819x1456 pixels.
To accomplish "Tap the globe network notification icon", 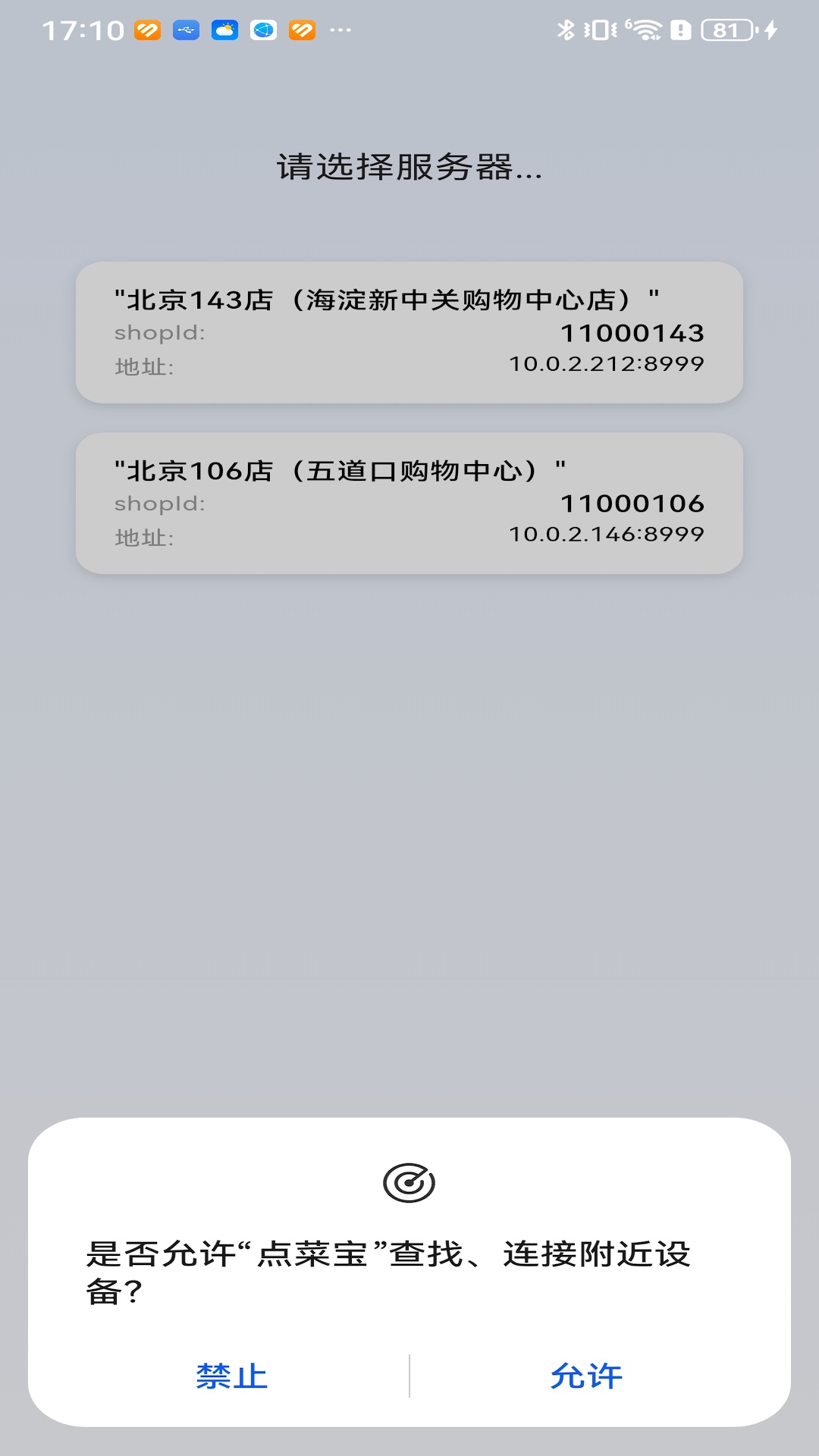I will (x=262, y=30).
